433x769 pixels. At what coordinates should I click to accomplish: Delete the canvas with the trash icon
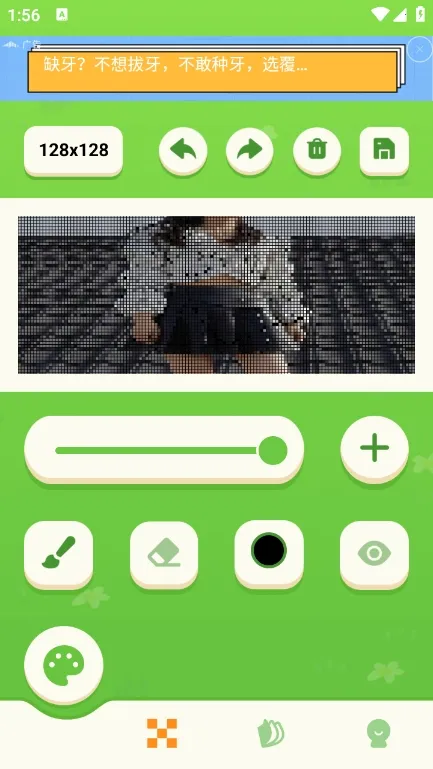pos(317,150)
